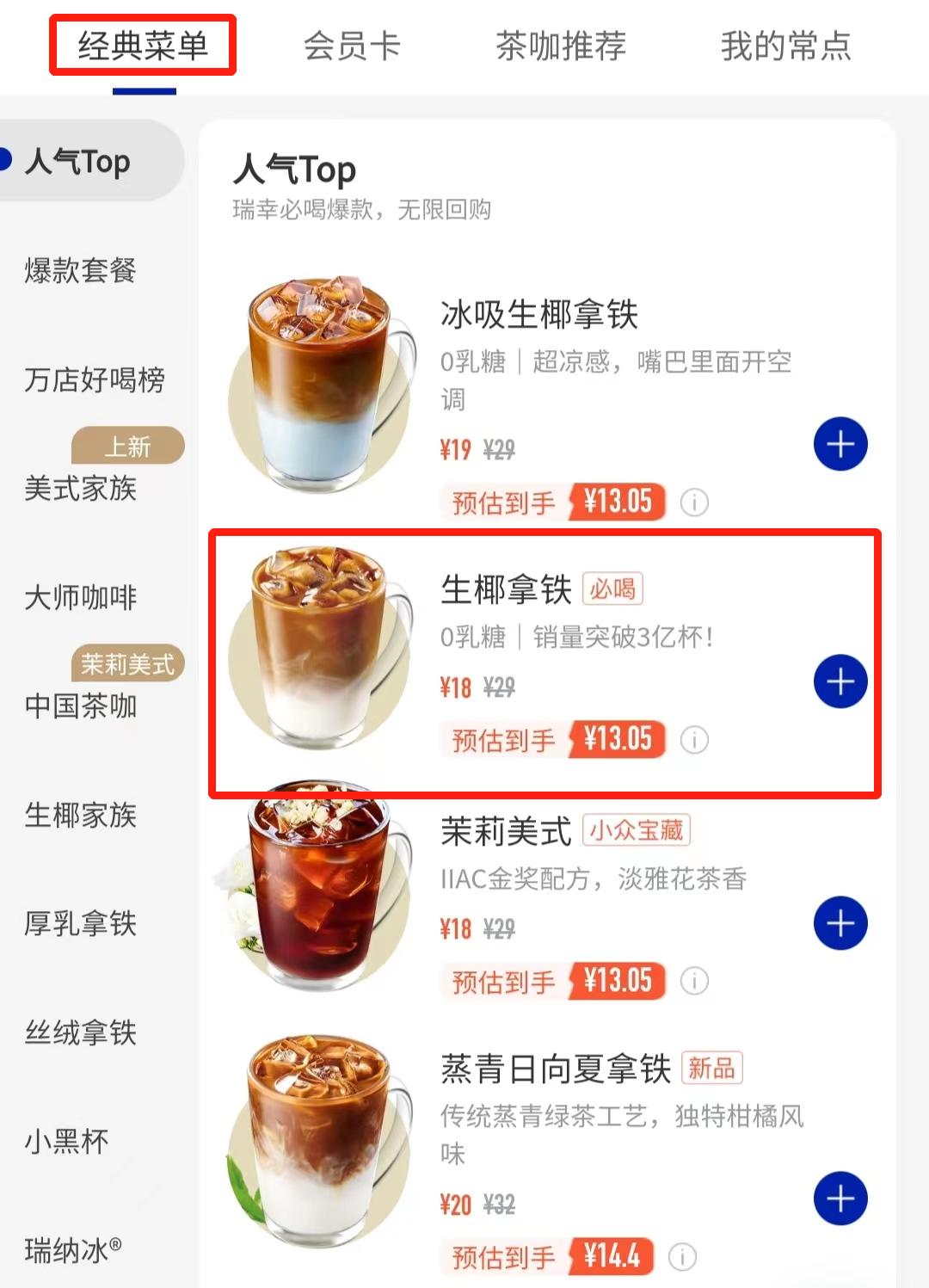
Task: Select 厚乳拿铁 in the sidebar
Action: pos(80,924)
